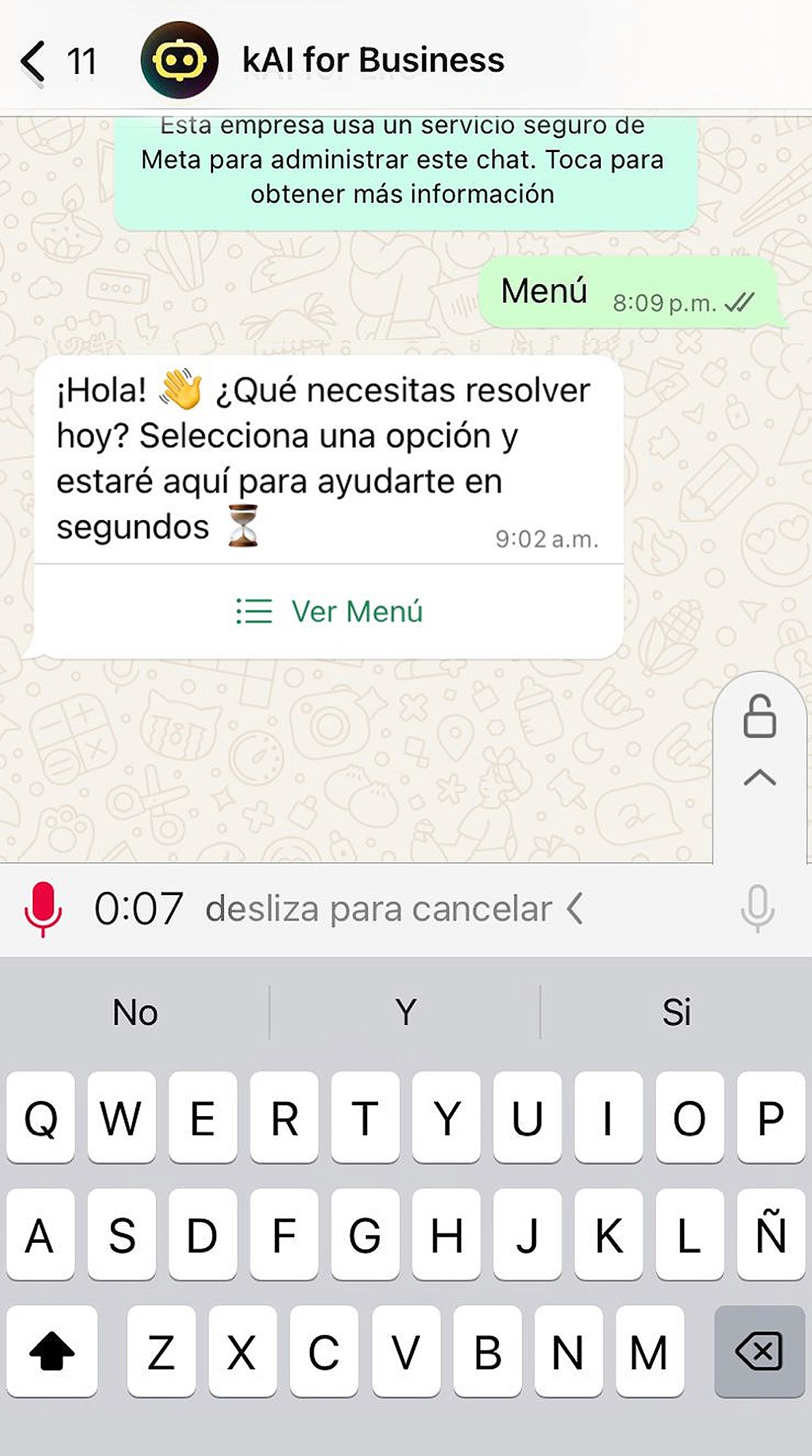
Task: Tap the backspace key
Action: 759,1351
